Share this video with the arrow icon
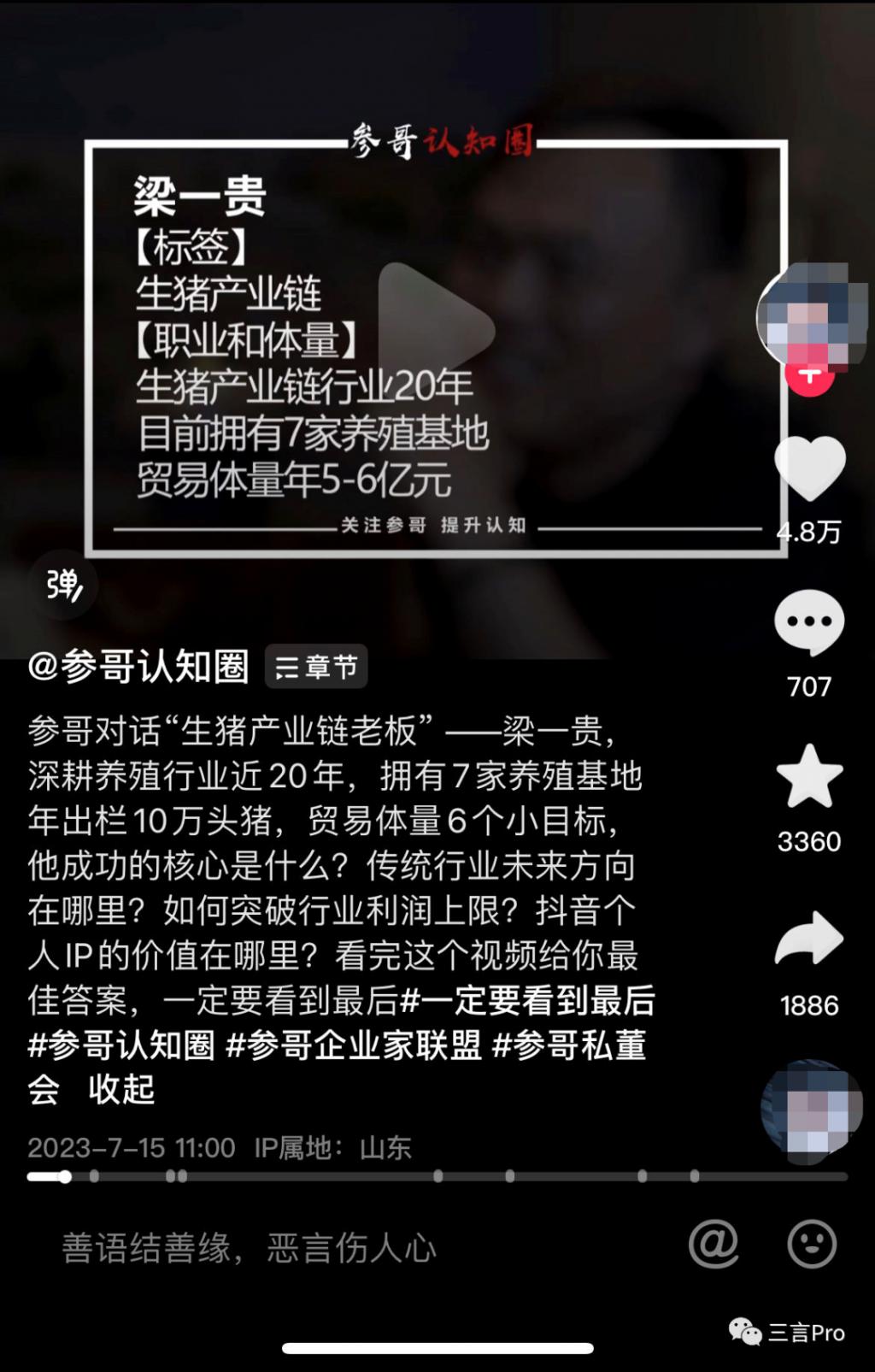This screenshot has width=875, height=1372. (x=809, y=939)
